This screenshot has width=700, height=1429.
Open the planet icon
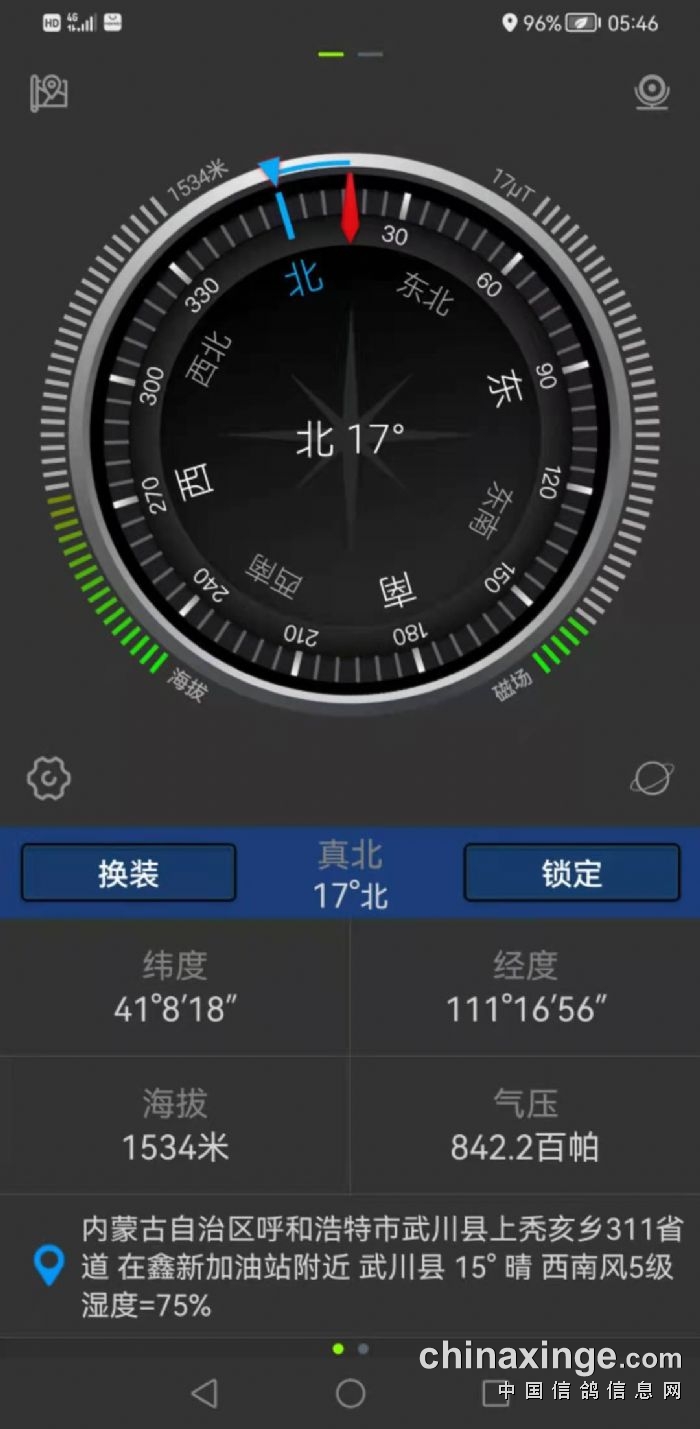pos(651,778)
